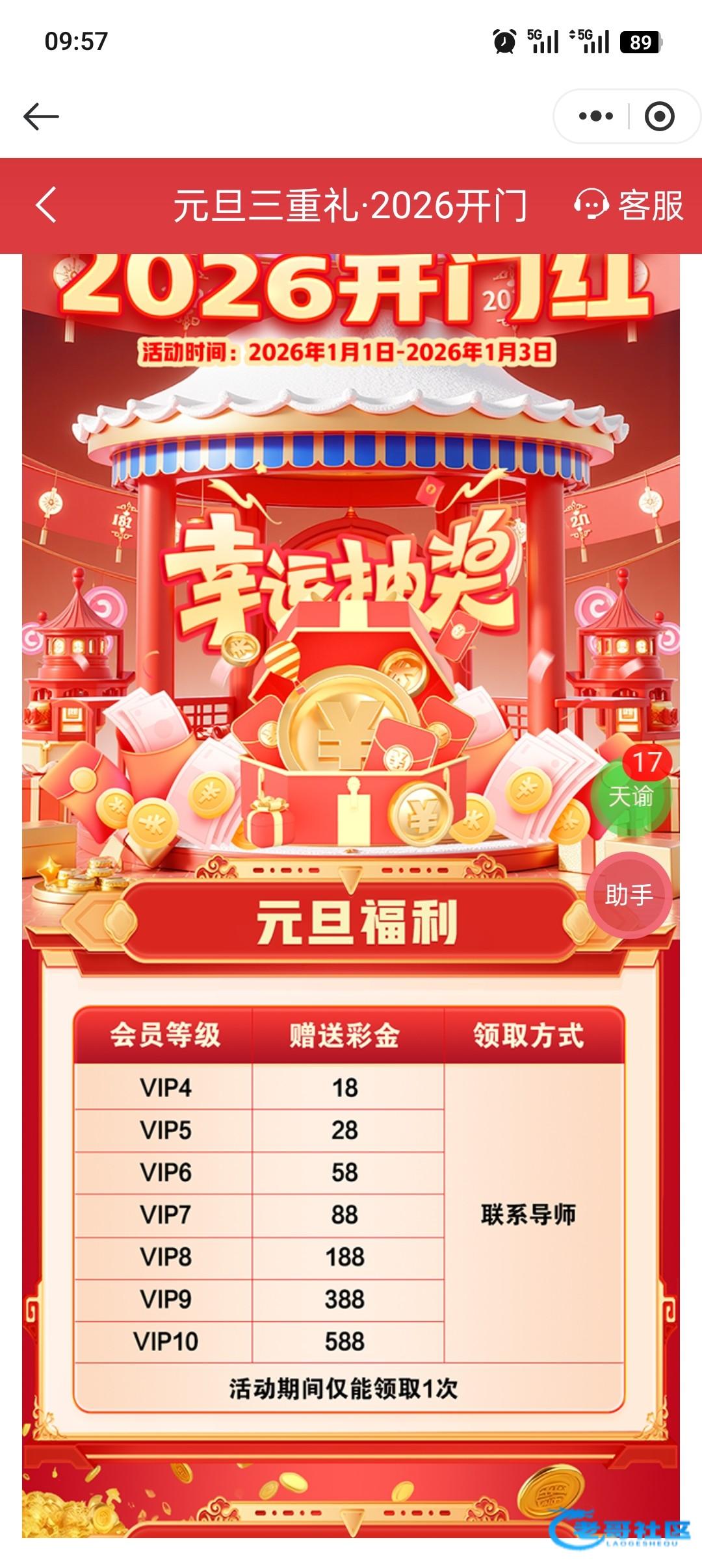
Task: Contact 客服 customer service
Action: click(x=629, y=206)
